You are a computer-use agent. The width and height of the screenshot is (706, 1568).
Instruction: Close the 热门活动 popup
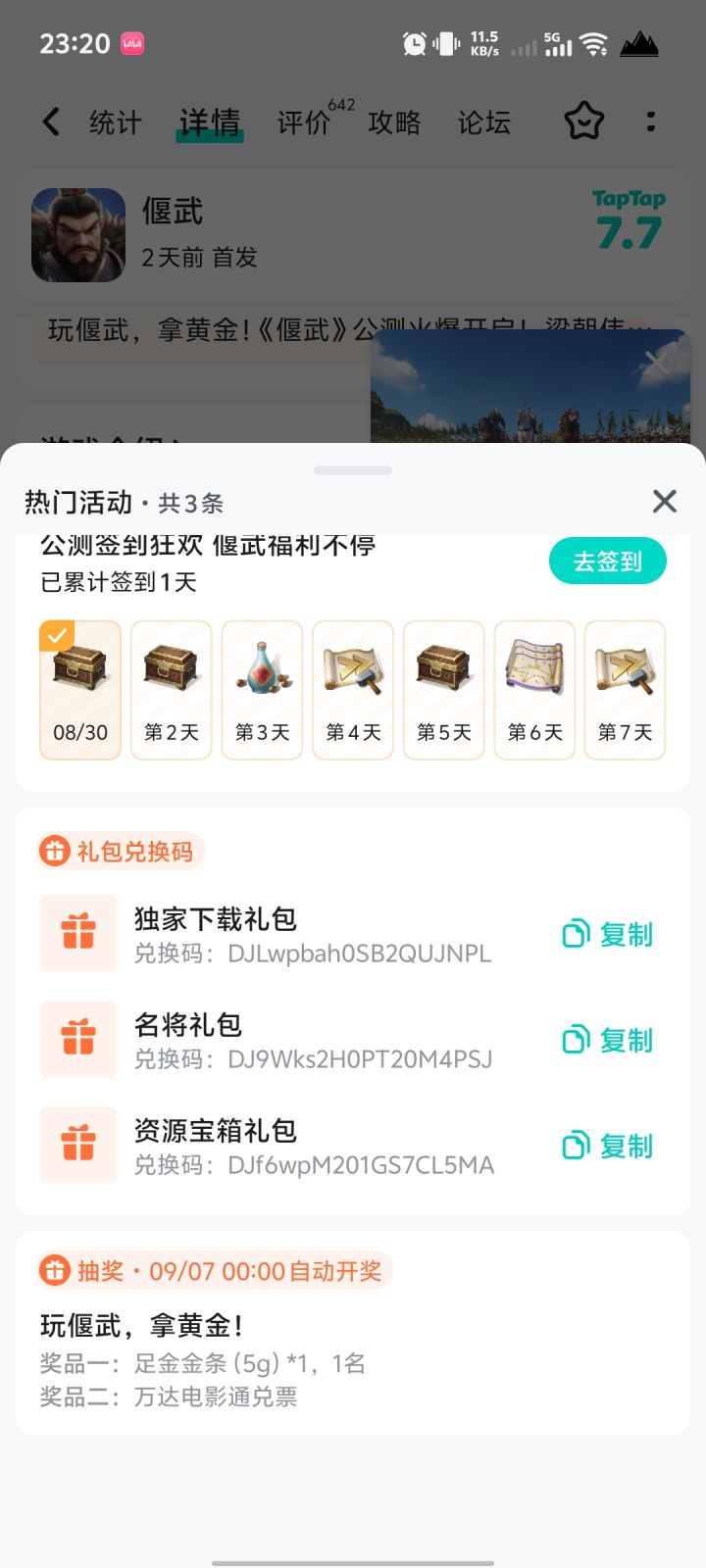pos(664,502)
